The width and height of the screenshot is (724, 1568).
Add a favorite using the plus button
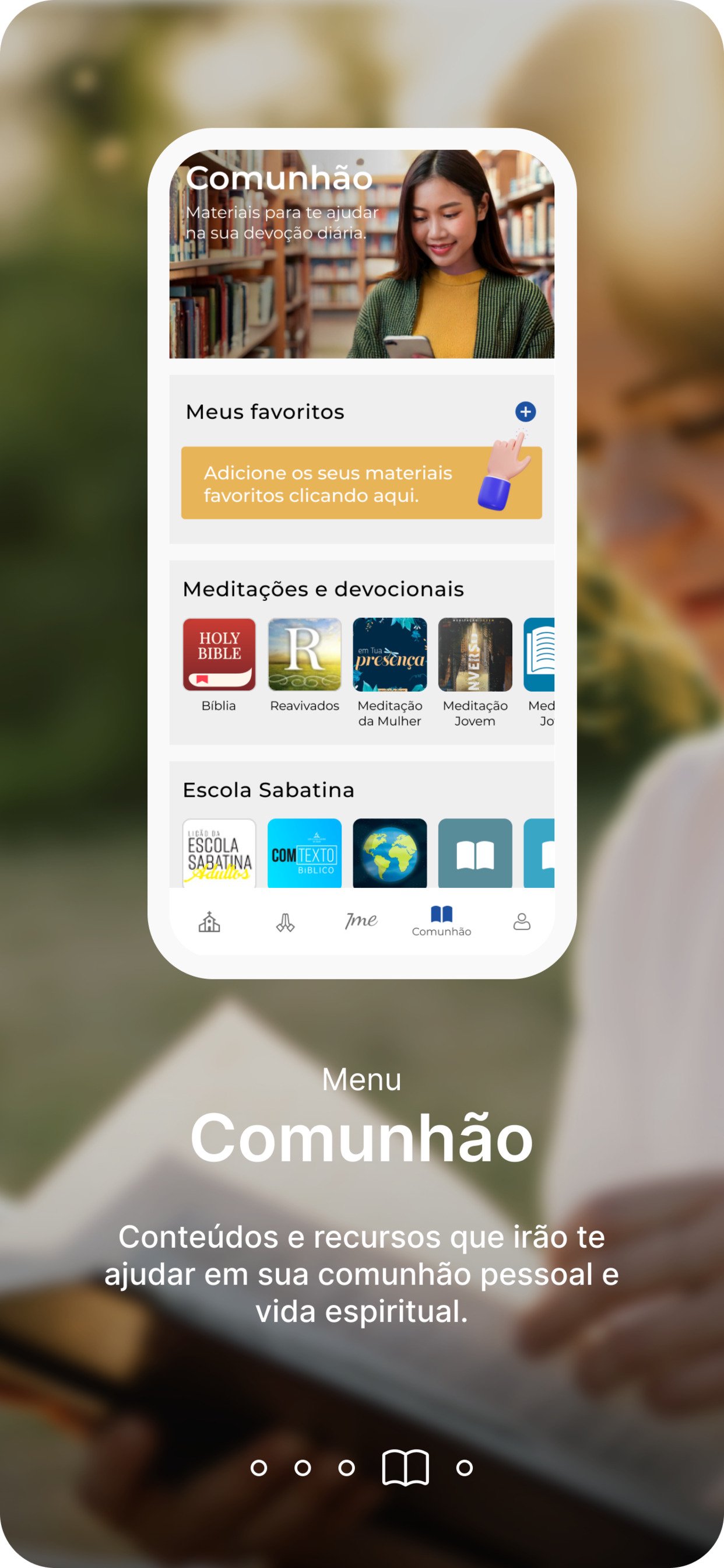point(526,411)
